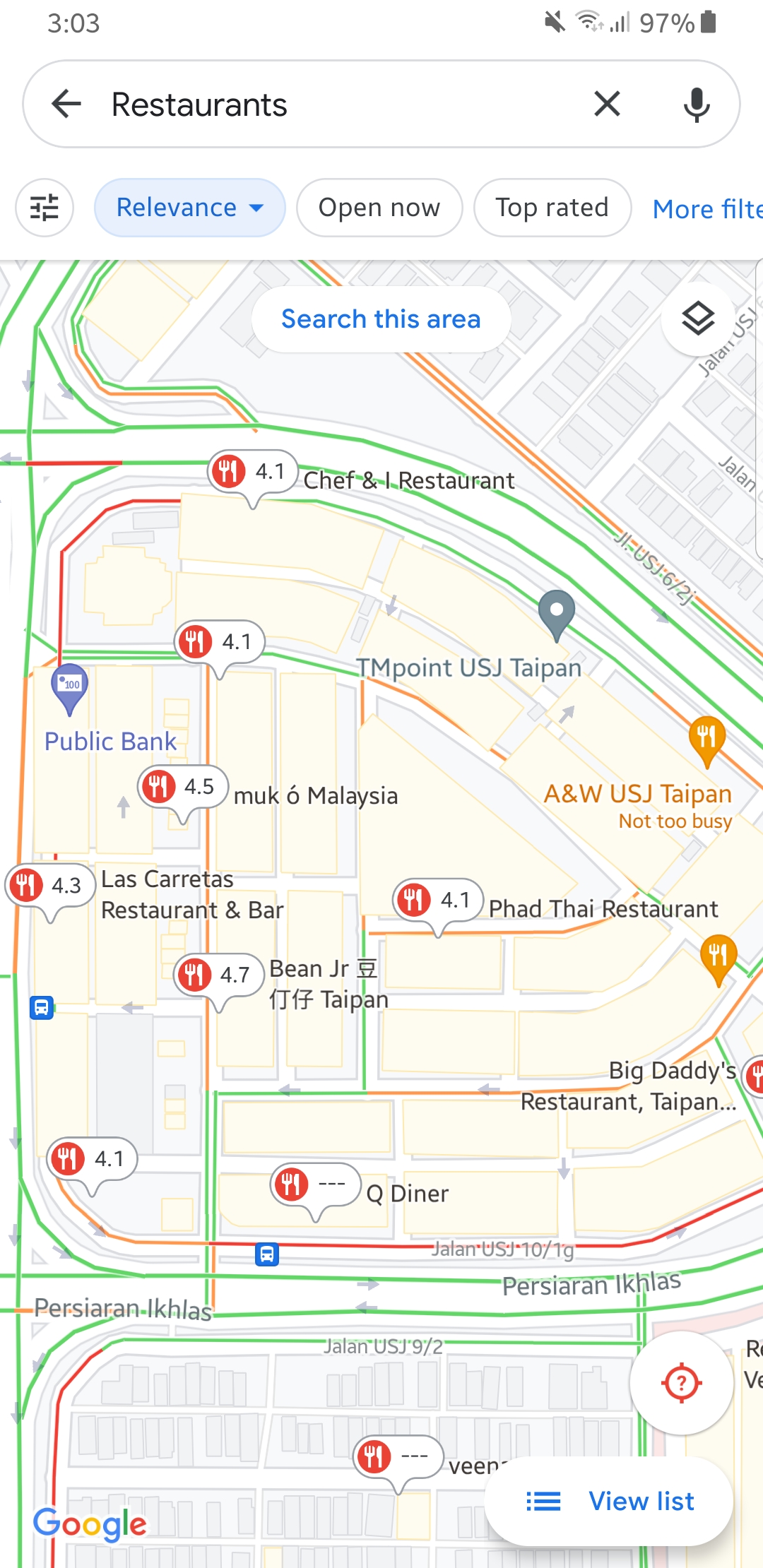Open the filter options icon
Screen dimensions: 763x1568
[x=45, y=208]
